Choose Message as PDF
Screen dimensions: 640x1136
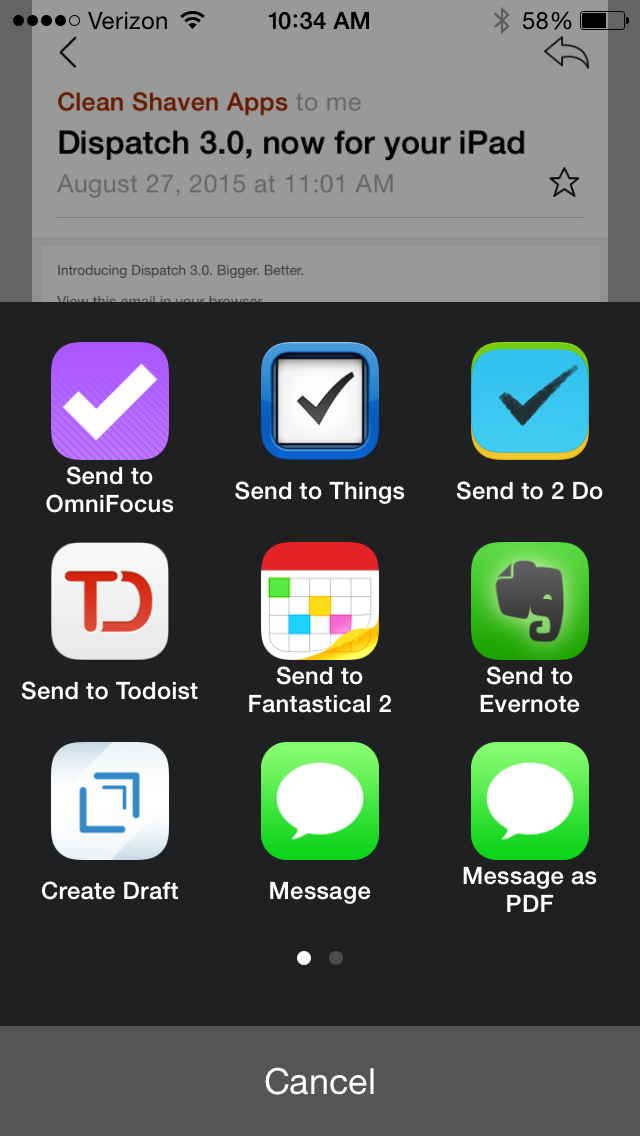530,801
